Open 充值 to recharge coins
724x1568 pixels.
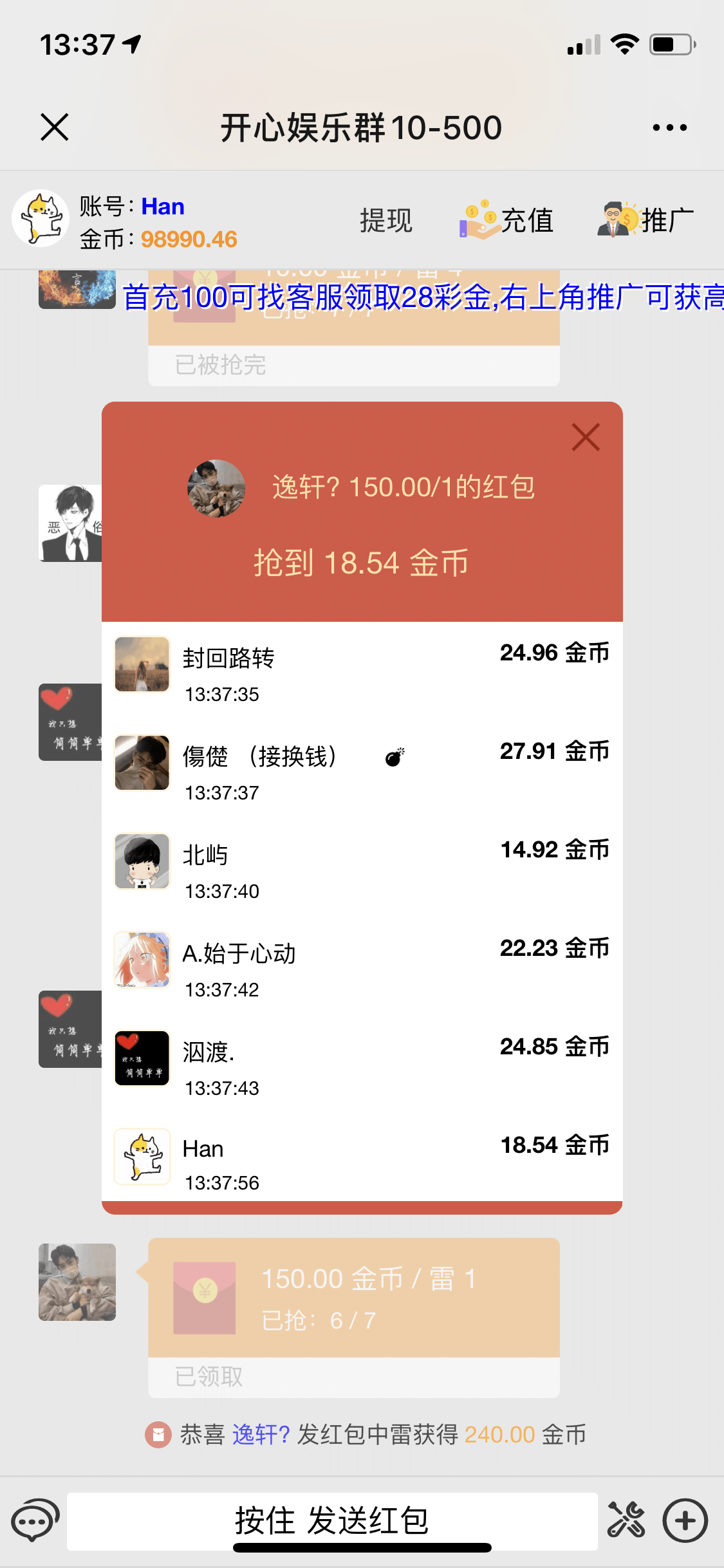508,221
